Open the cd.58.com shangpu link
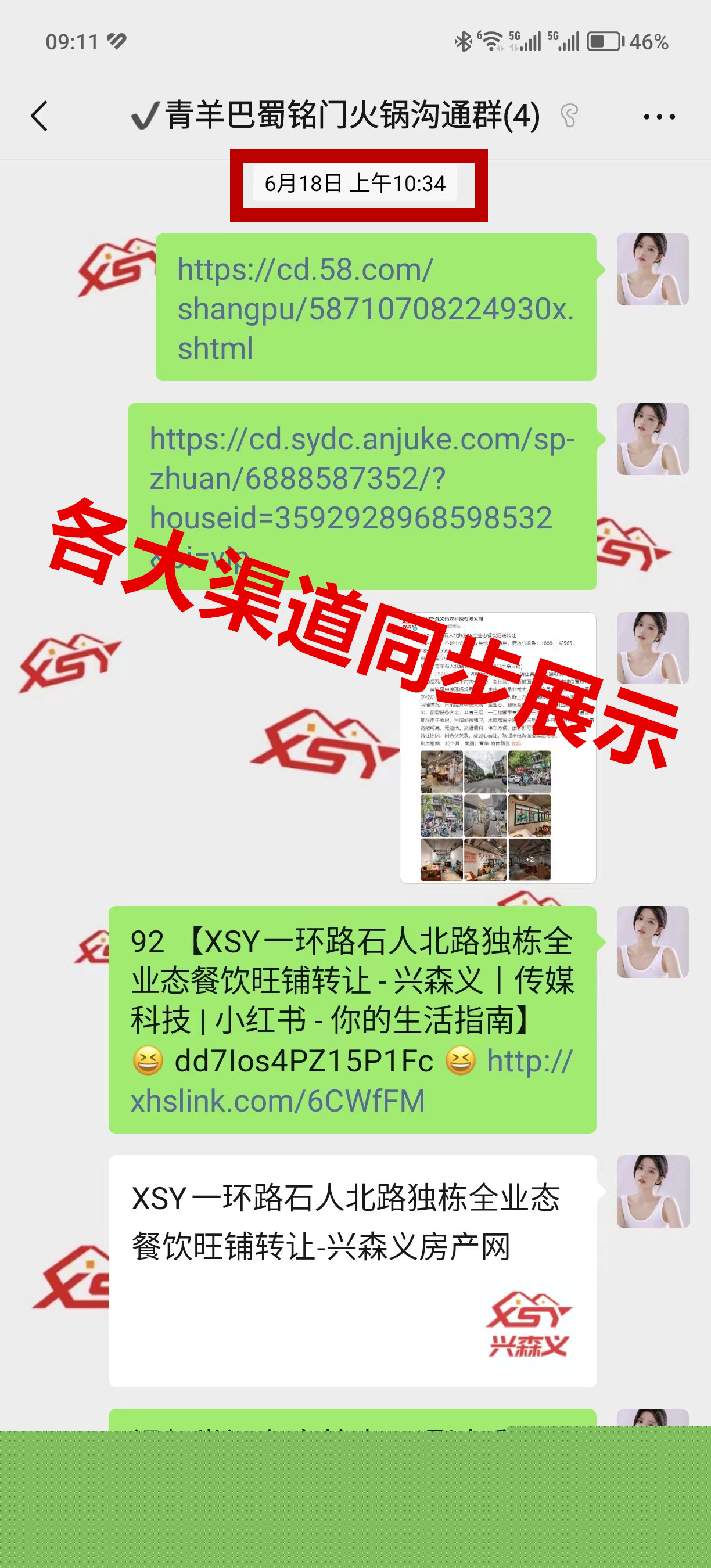The width and height of the screenshot is (711, 1568). (375, 308)
